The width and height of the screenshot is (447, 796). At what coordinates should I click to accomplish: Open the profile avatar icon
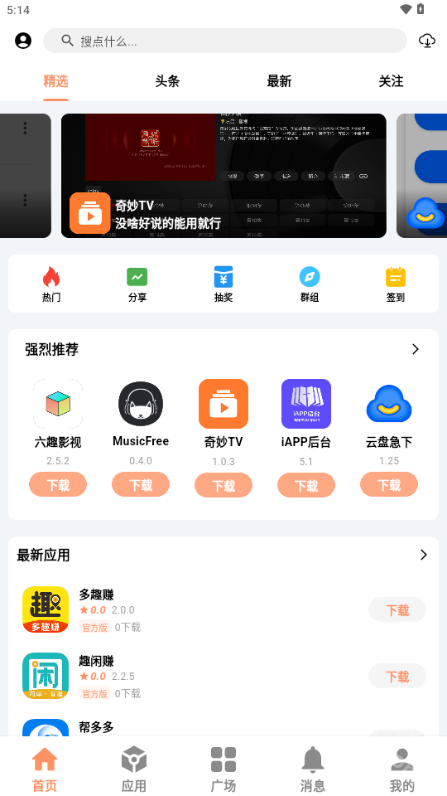[x=23, y=41]
